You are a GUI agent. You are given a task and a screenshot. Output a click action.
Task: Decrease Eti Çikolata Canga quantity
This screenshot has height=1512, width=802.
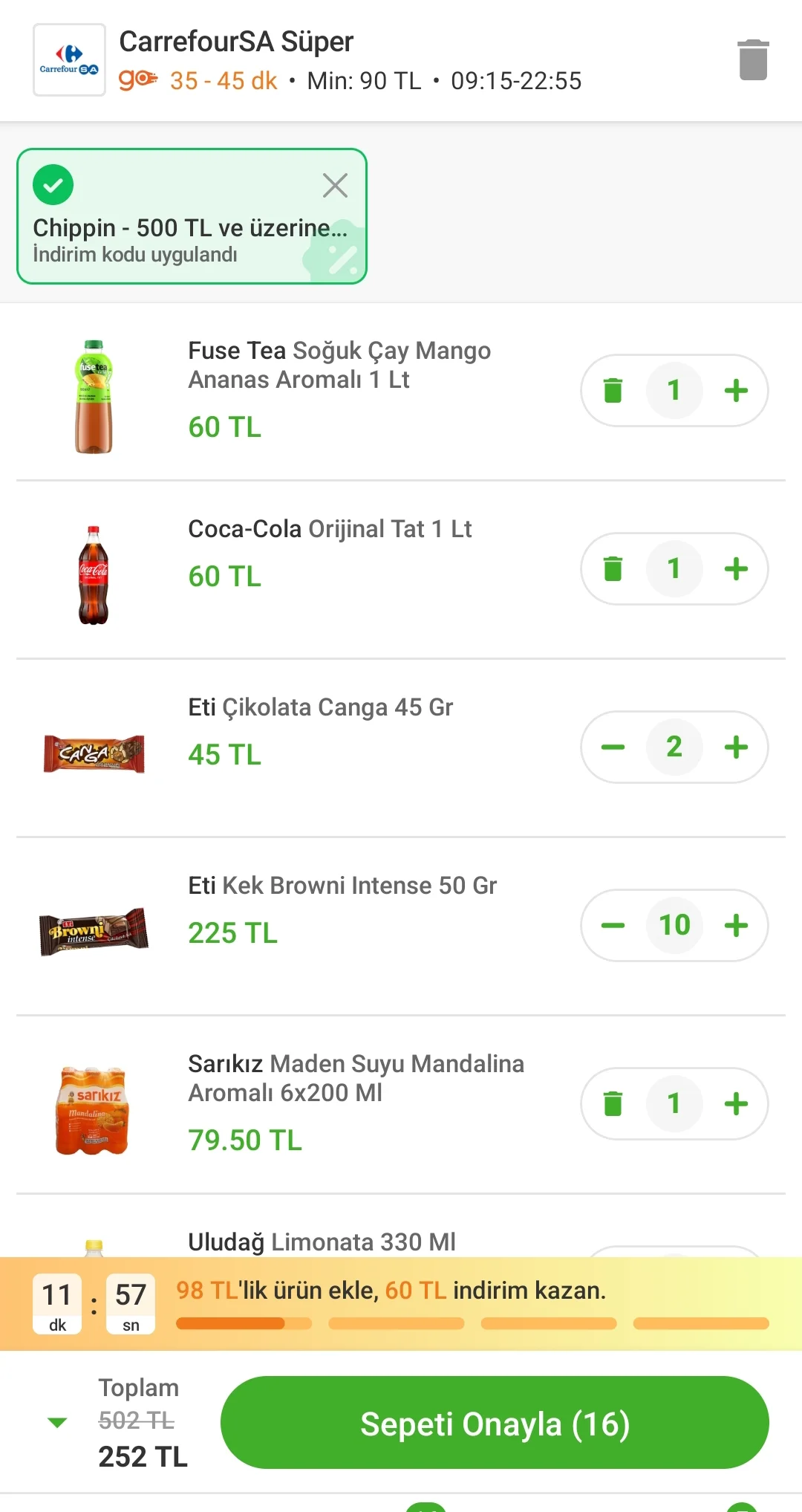click(613, 747)
